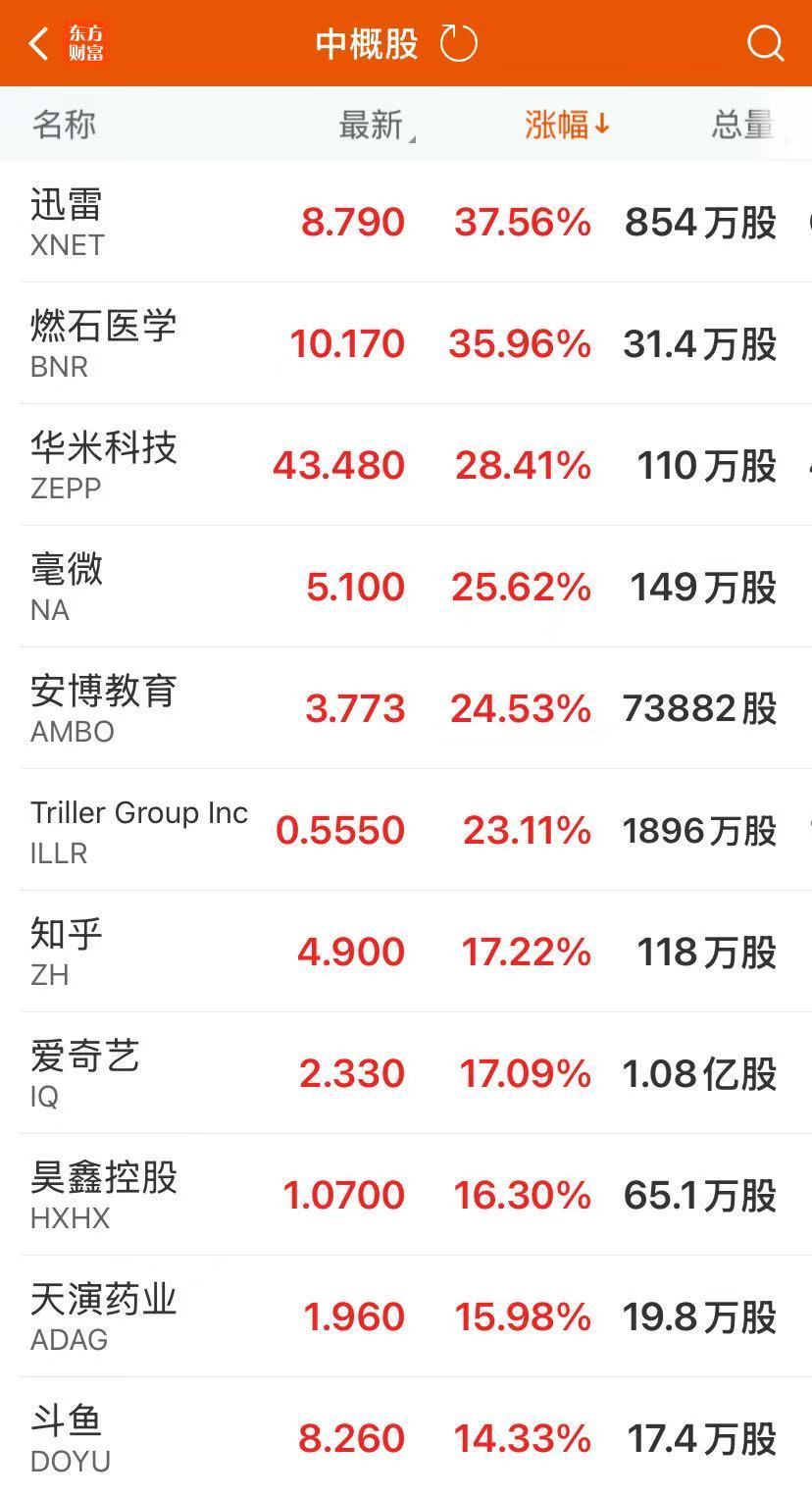Screen dimensions: 812x1496
Task: Open the search magnifier icon
Action: click(765, 44)
